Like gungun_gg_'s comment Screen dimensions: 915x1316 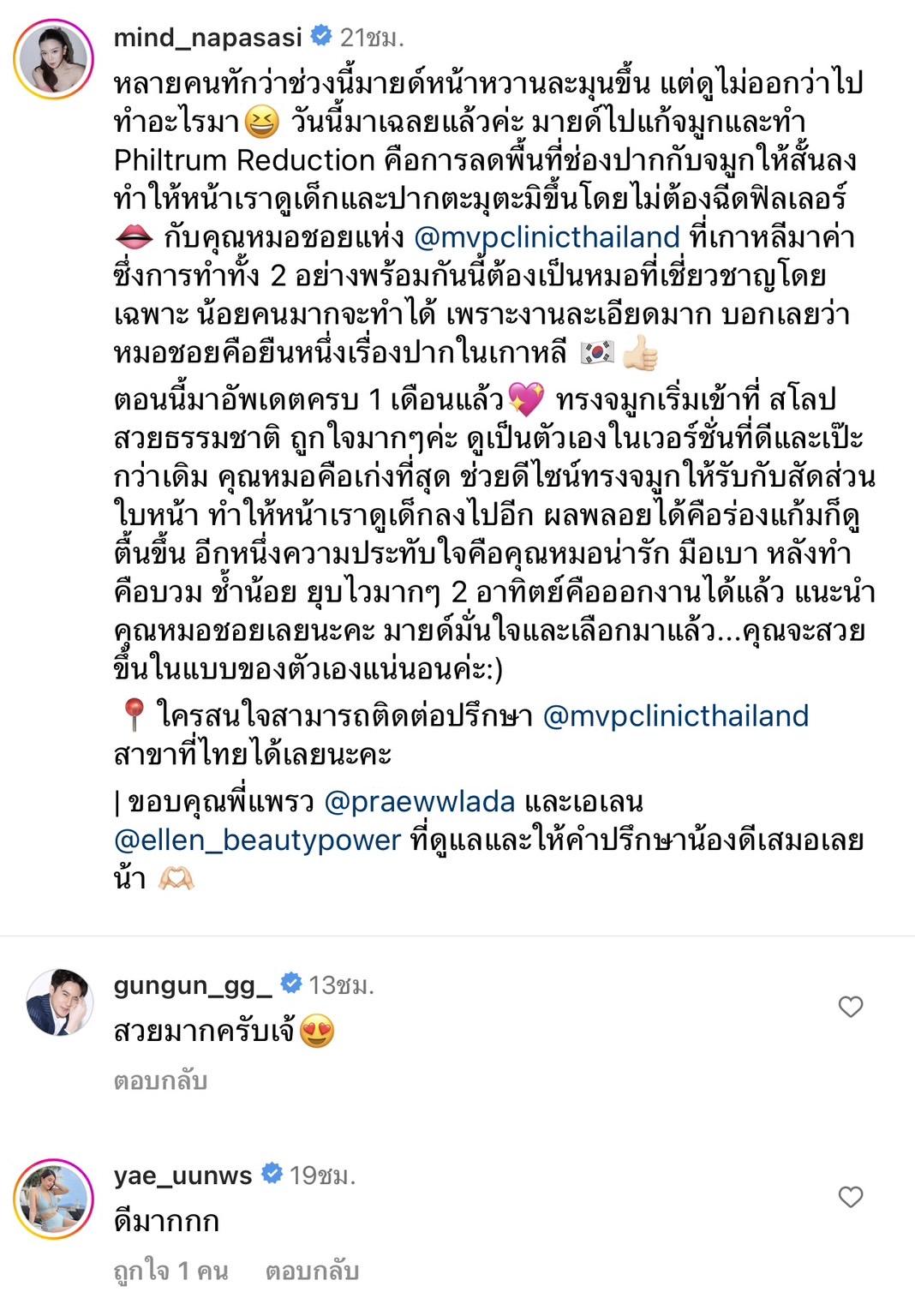click(850, 1007)
